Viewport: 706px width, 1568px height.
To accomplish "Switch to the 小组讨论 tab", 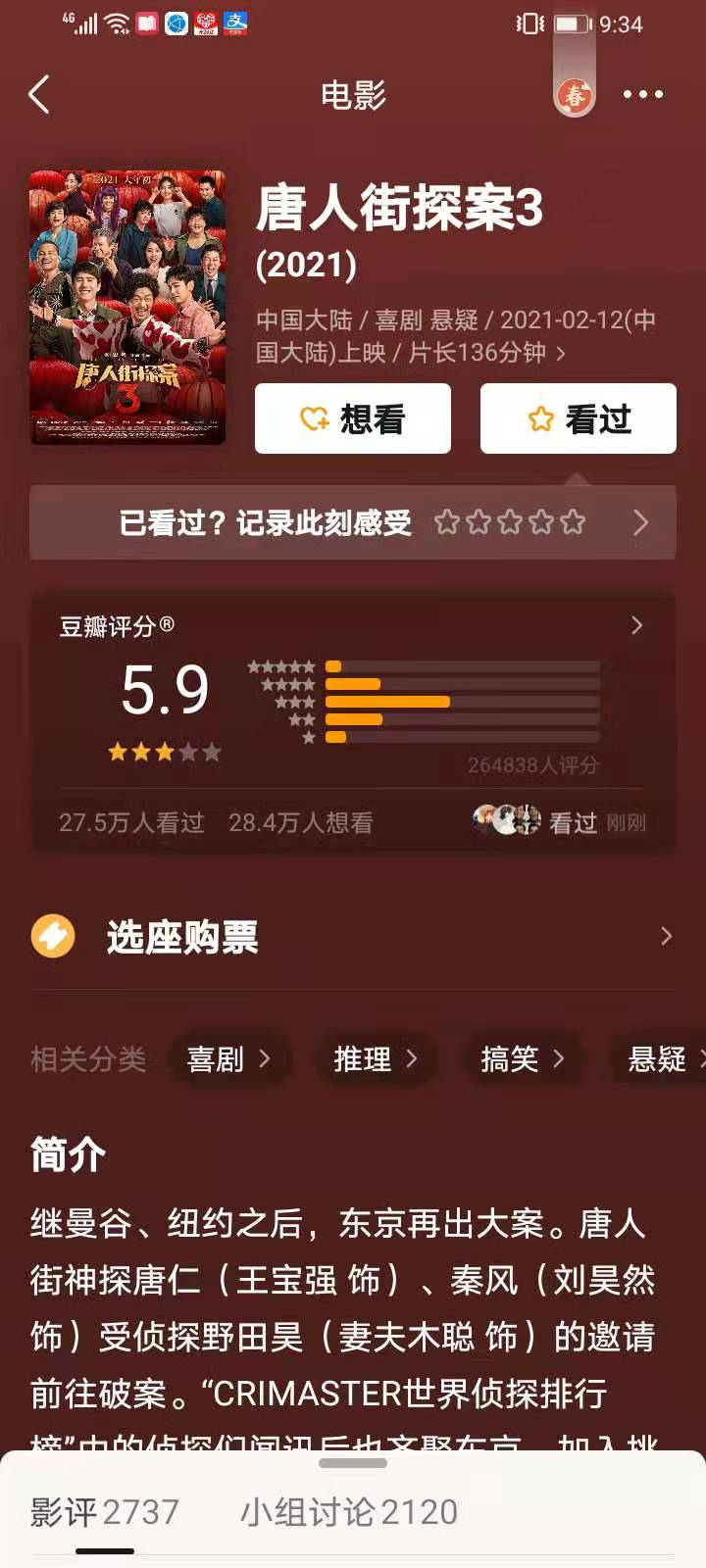I will pos(349,1512).
